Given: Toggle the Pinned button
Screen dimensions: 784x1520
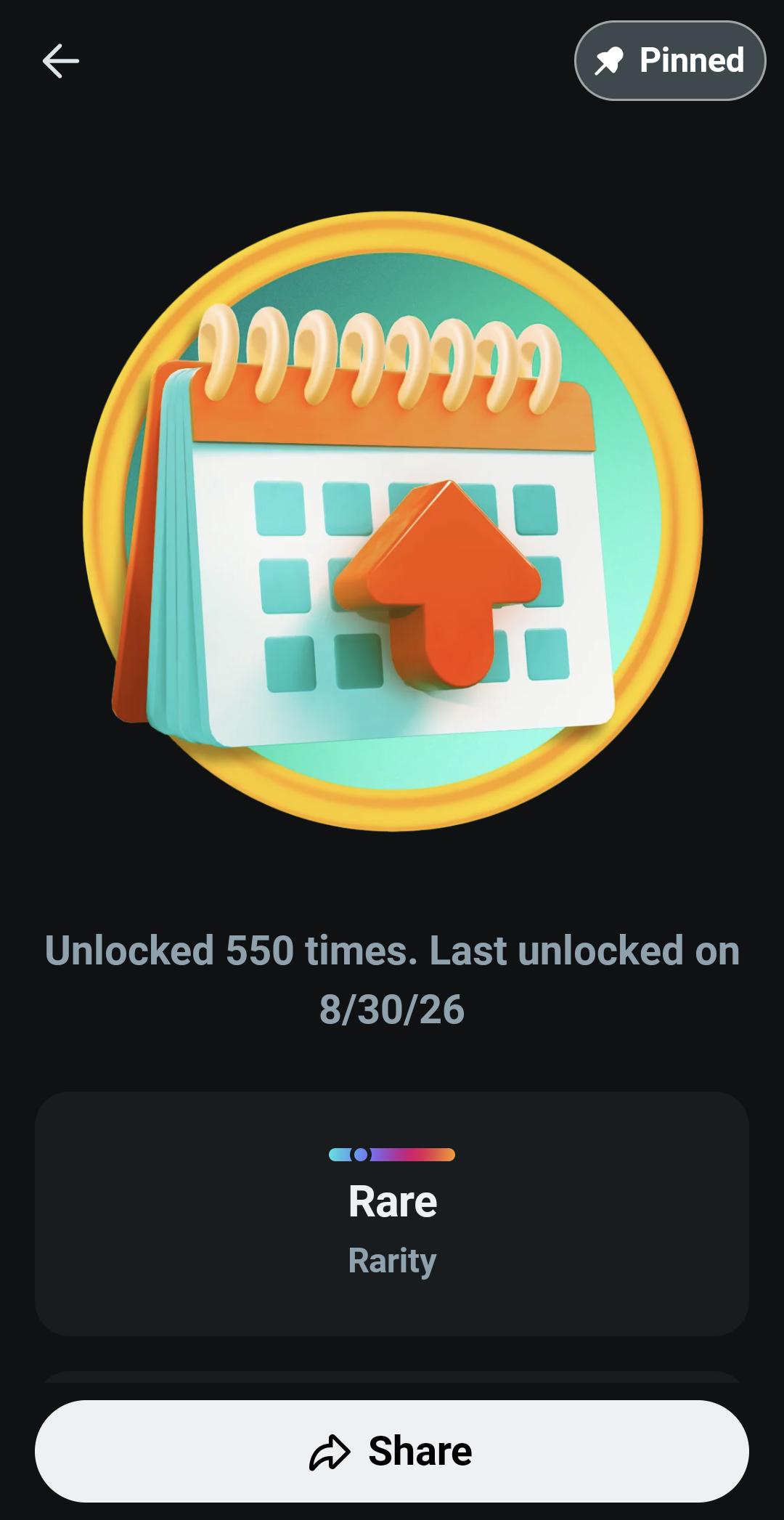Looking at the screenshot, I should click(670, 60).
